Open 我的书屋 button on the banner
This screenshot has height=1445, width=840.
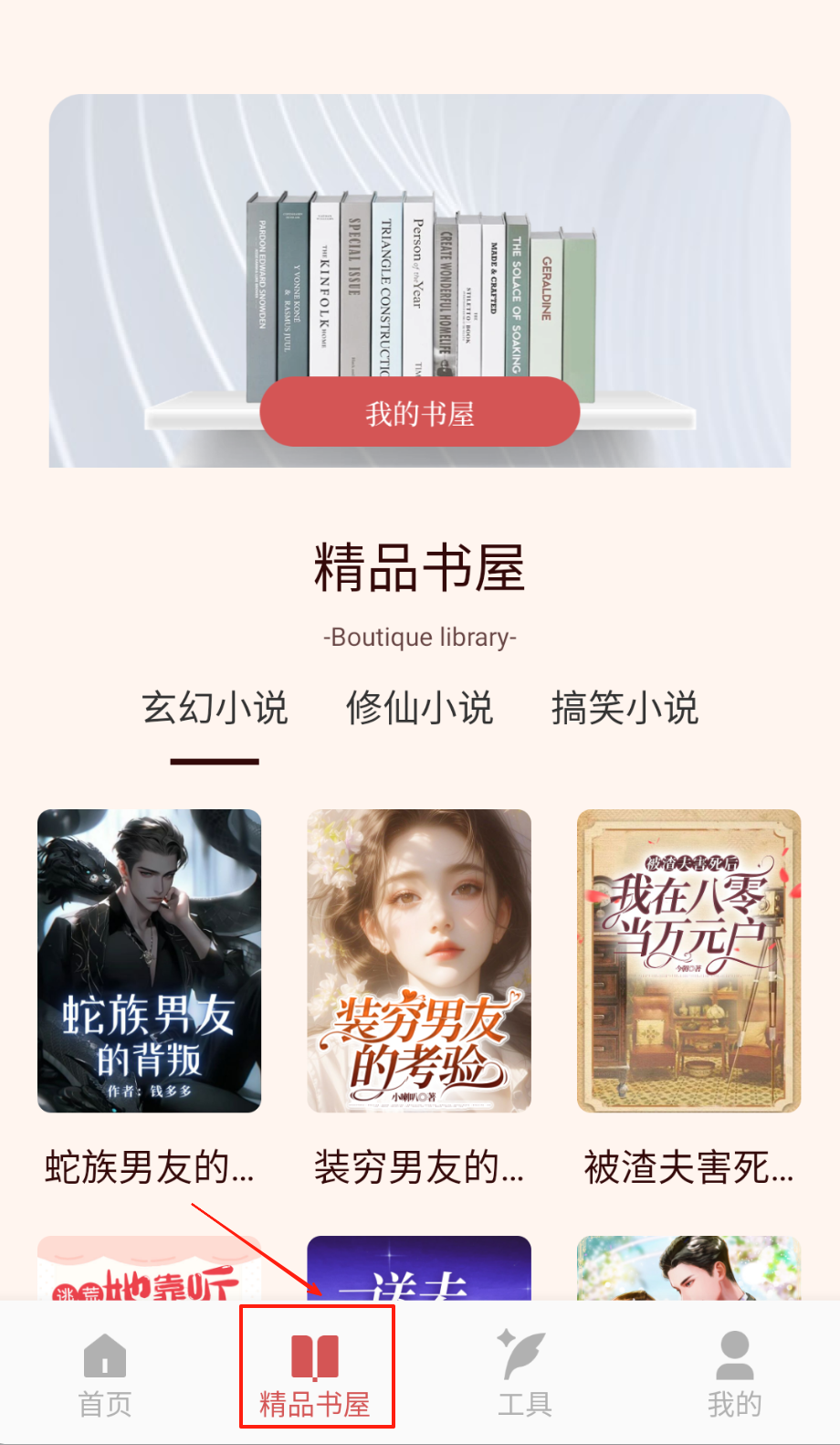[x=420, y=413]
